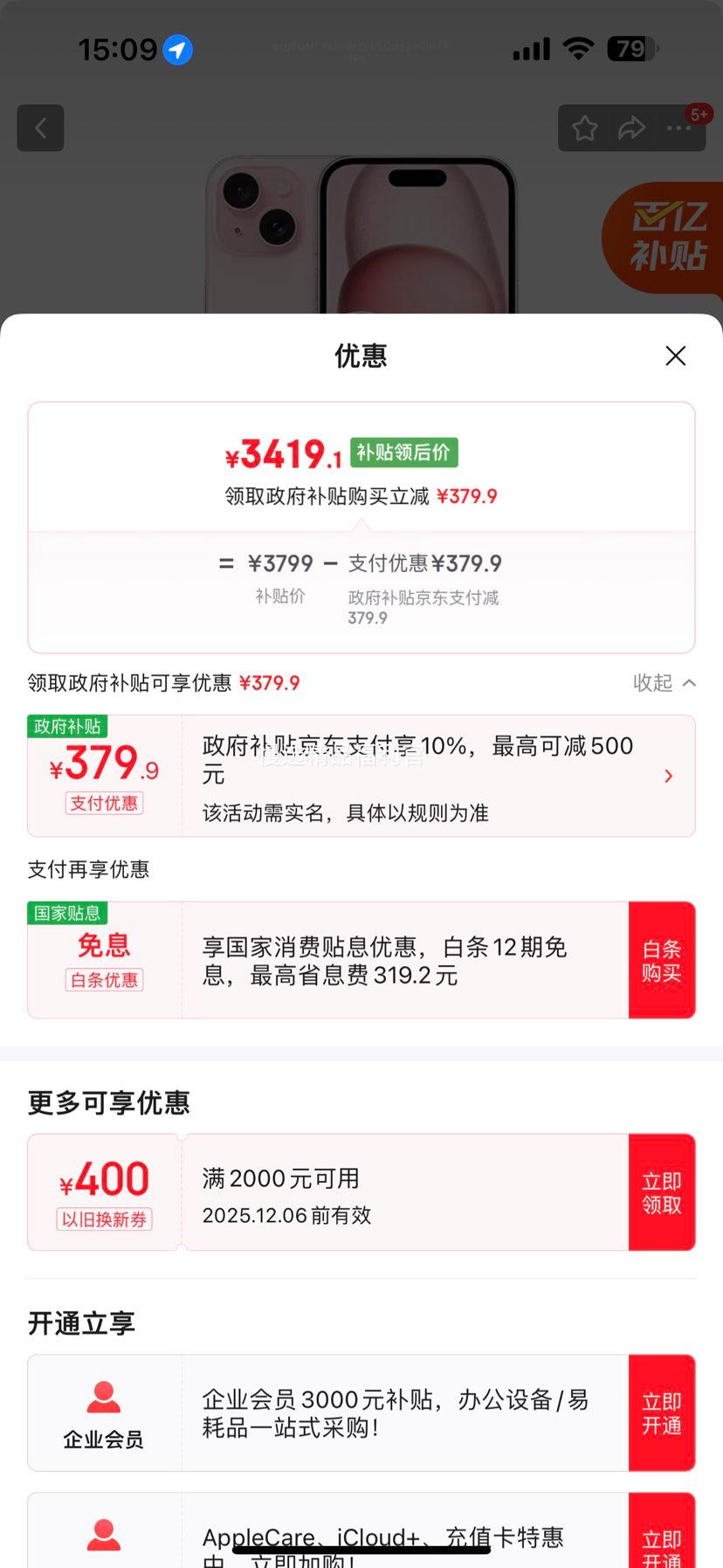Open the more options icon with 5+ badge
Screen dimensions: 723x1568
678,128
